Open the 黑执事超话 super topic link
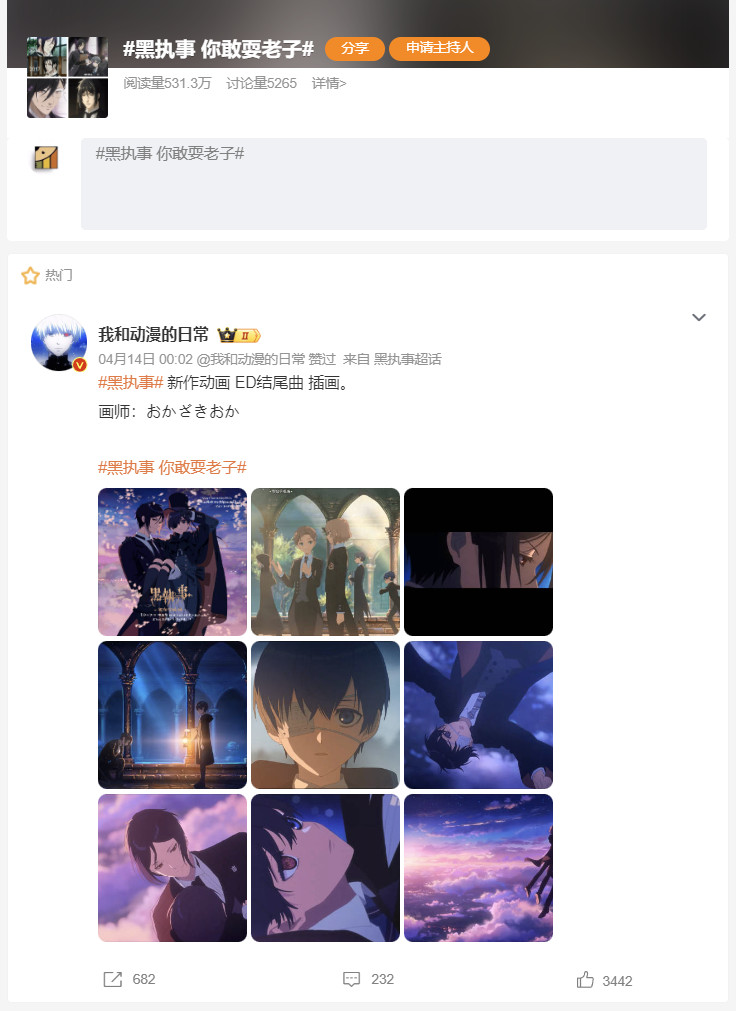This screenshot has width=736, height=1011. [x=407, y=359]
